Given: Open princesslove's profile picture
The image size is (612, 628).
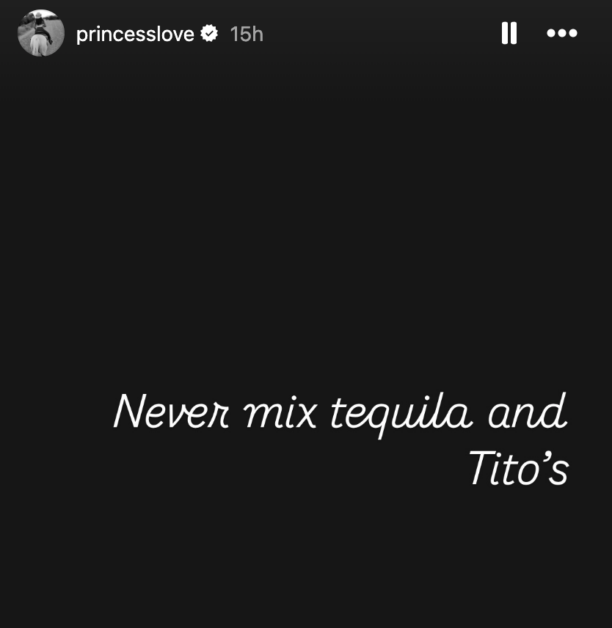Looking at the screenshot, I should 41,33.
